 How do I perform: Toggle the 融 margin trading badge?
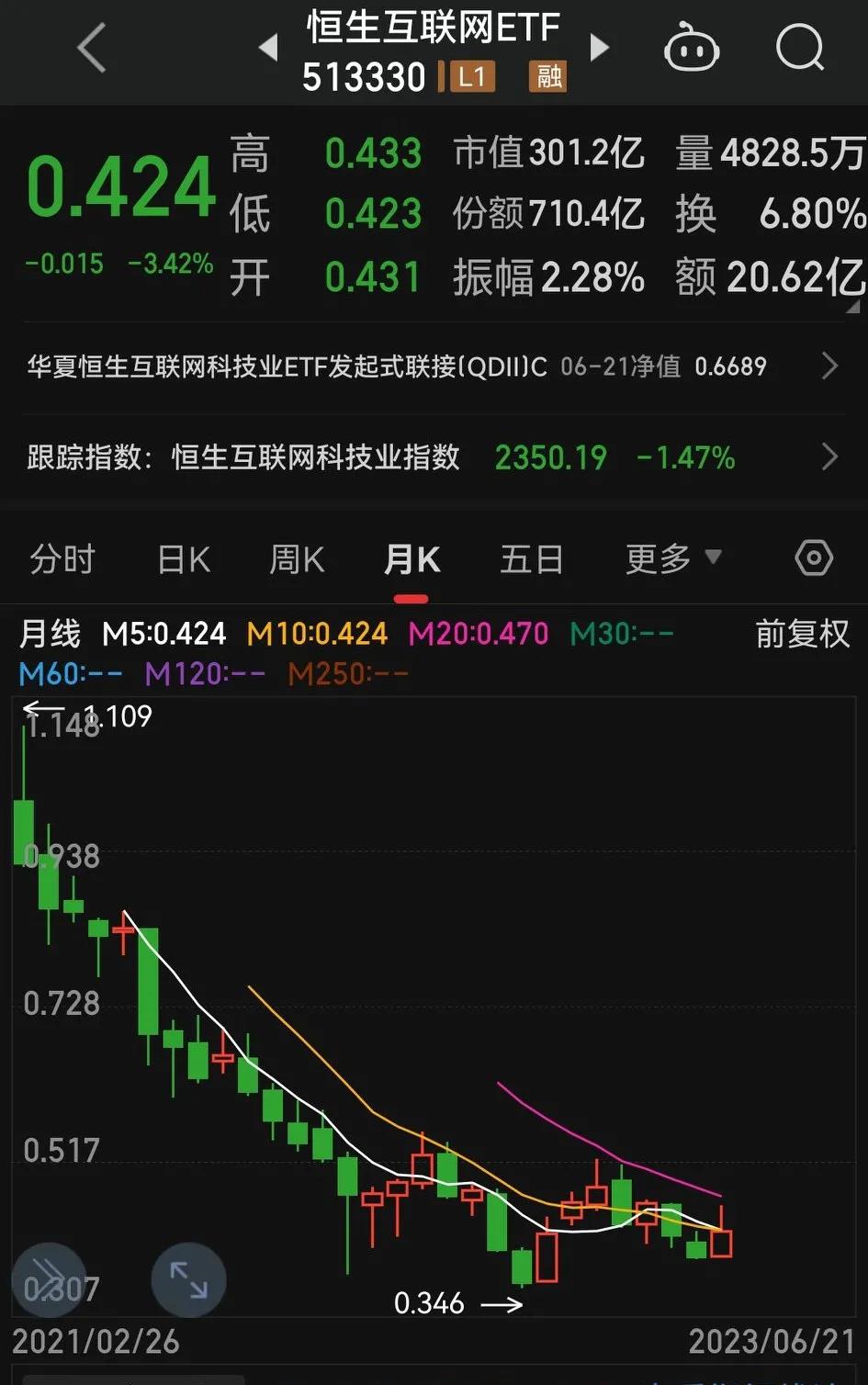click(x=547, y=77)
